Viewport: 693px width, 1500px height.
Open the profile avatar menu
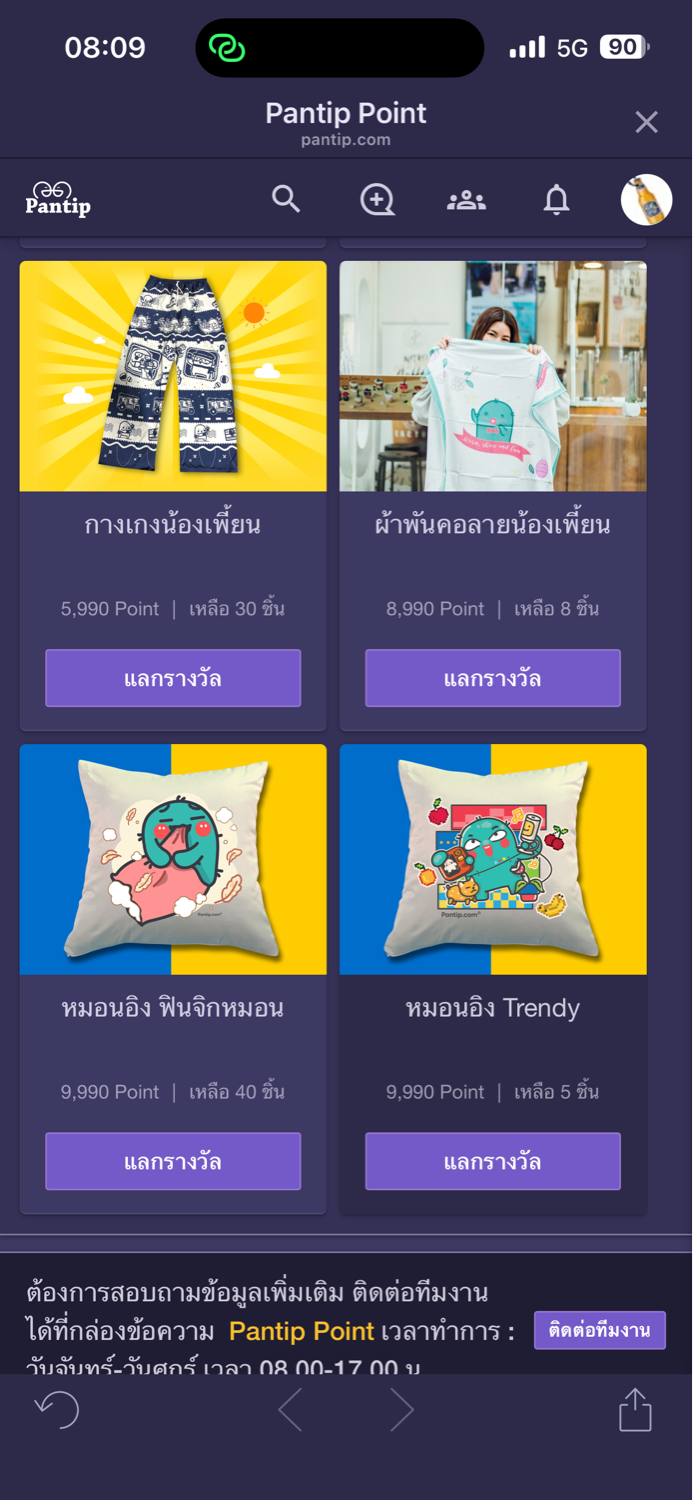[646, 200]
